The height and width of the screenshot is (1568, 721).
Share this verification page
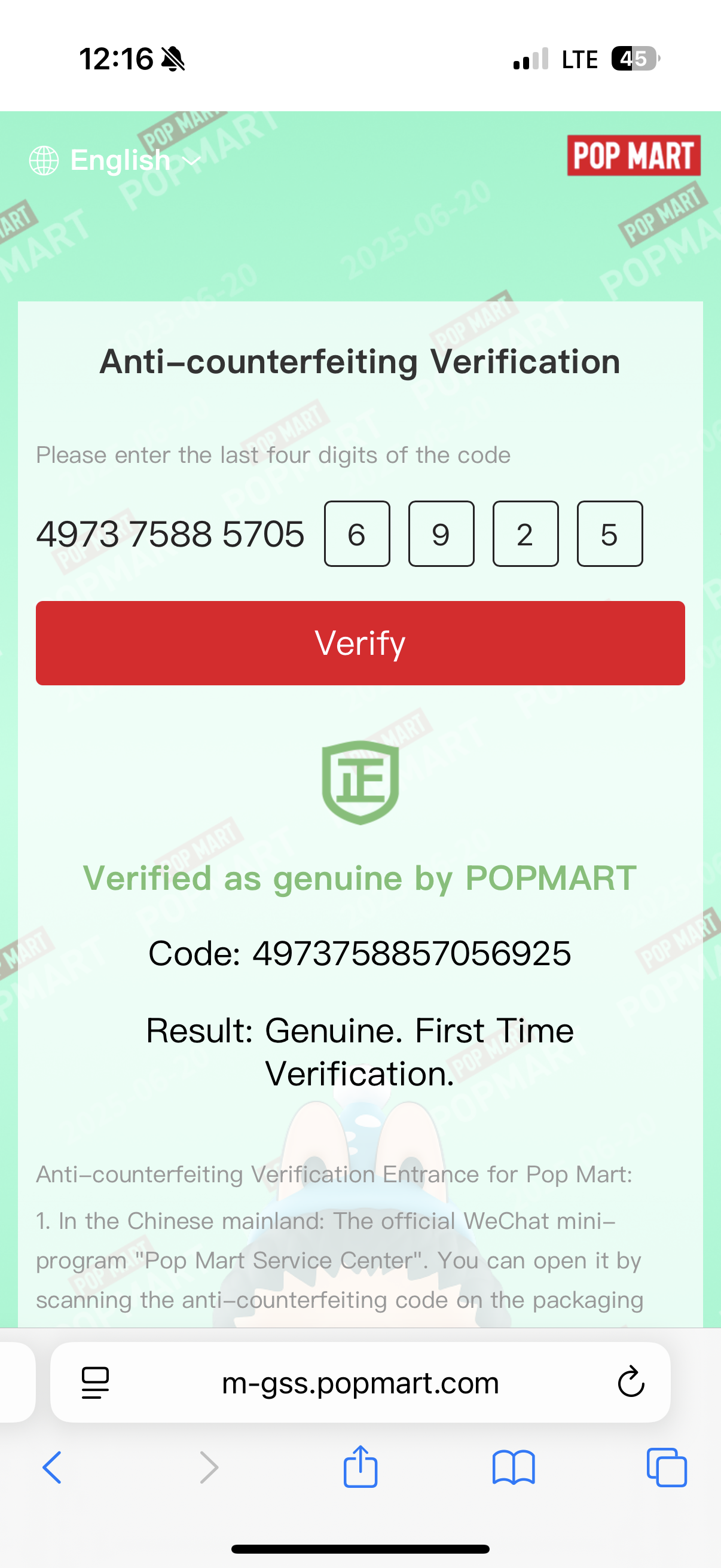(x=360, y=1467)
